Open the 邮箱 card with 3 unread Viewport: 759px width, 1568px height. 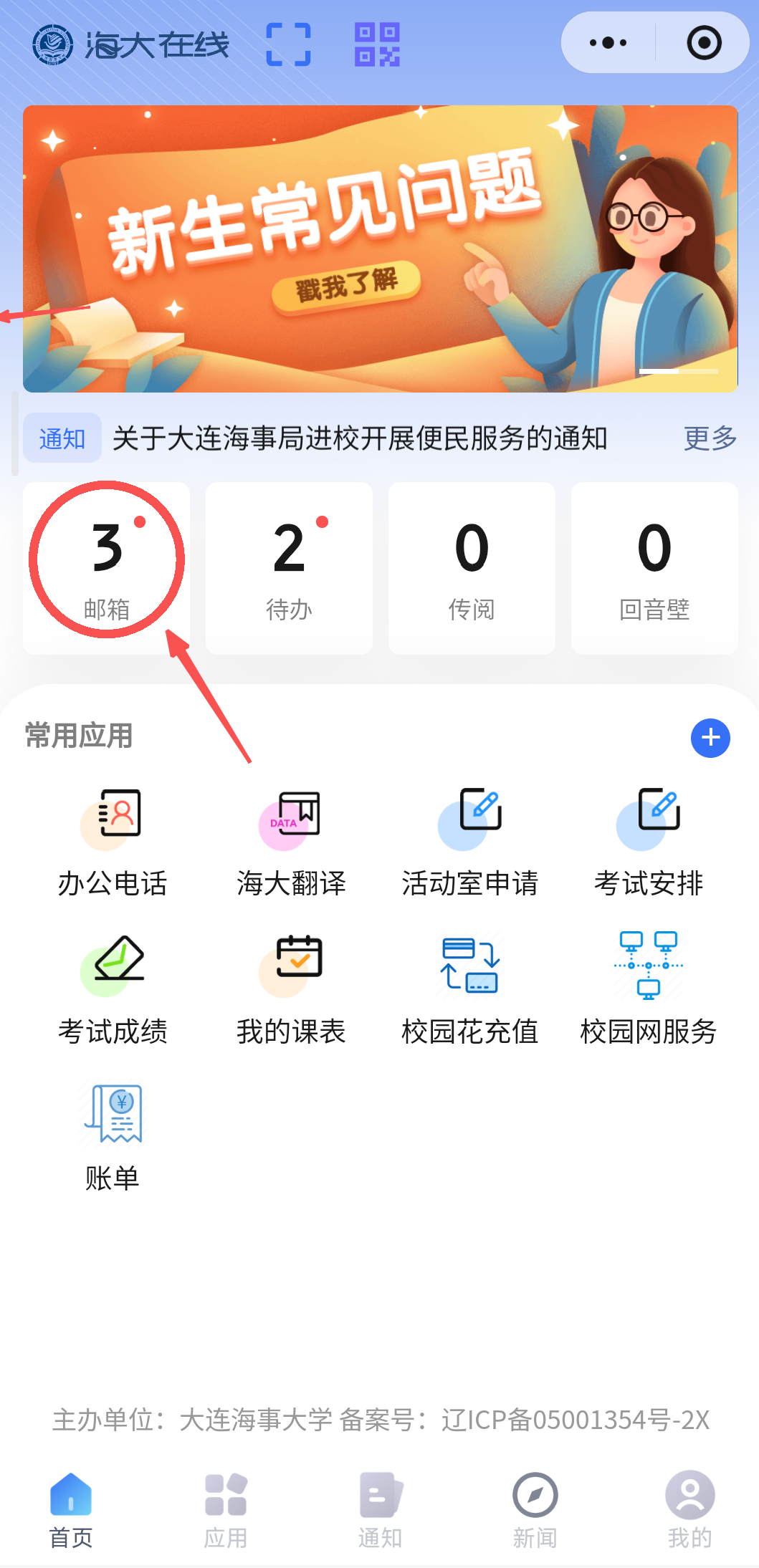107,567
